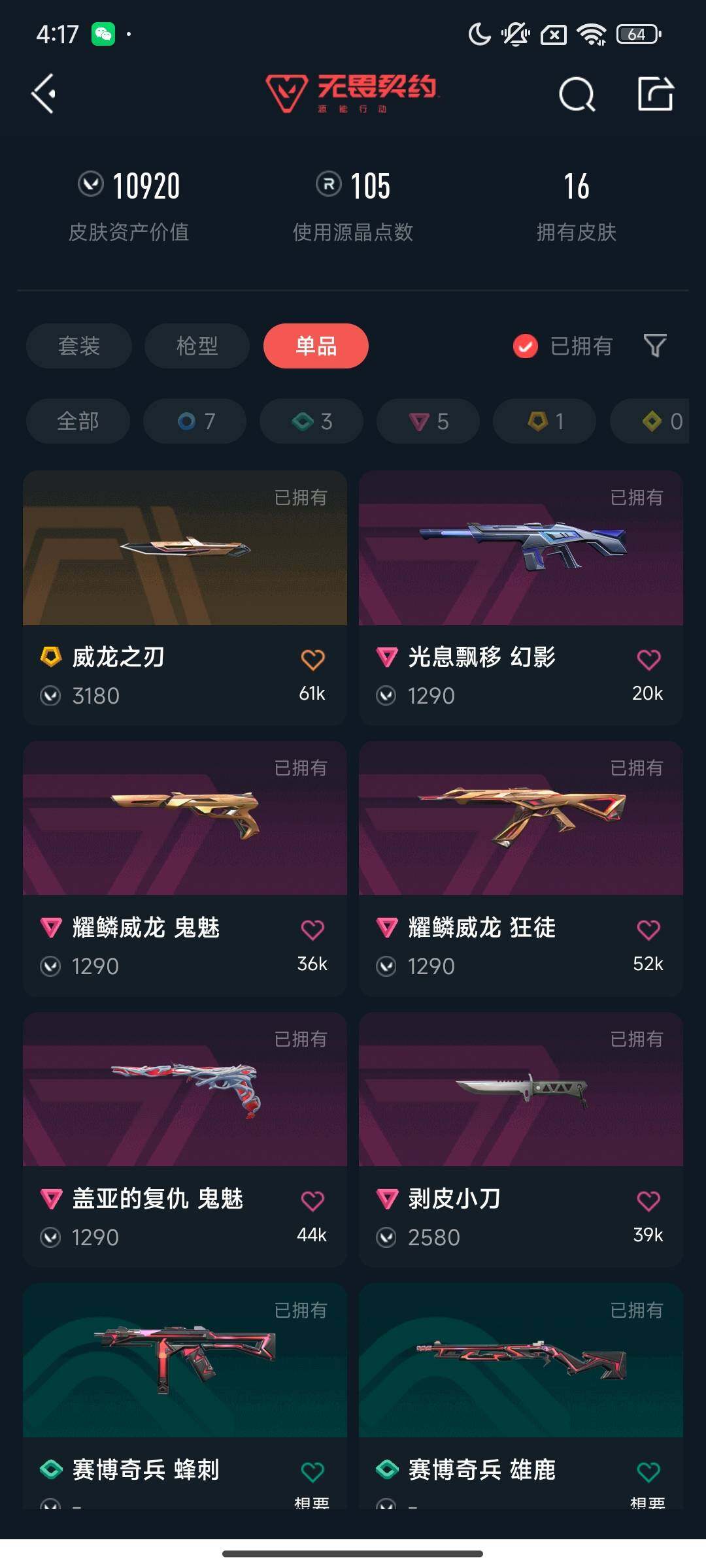This screenshot has height=1568, width=706.
Task: Select the blue rarity filter showing 7
Action: coord(194,421)
